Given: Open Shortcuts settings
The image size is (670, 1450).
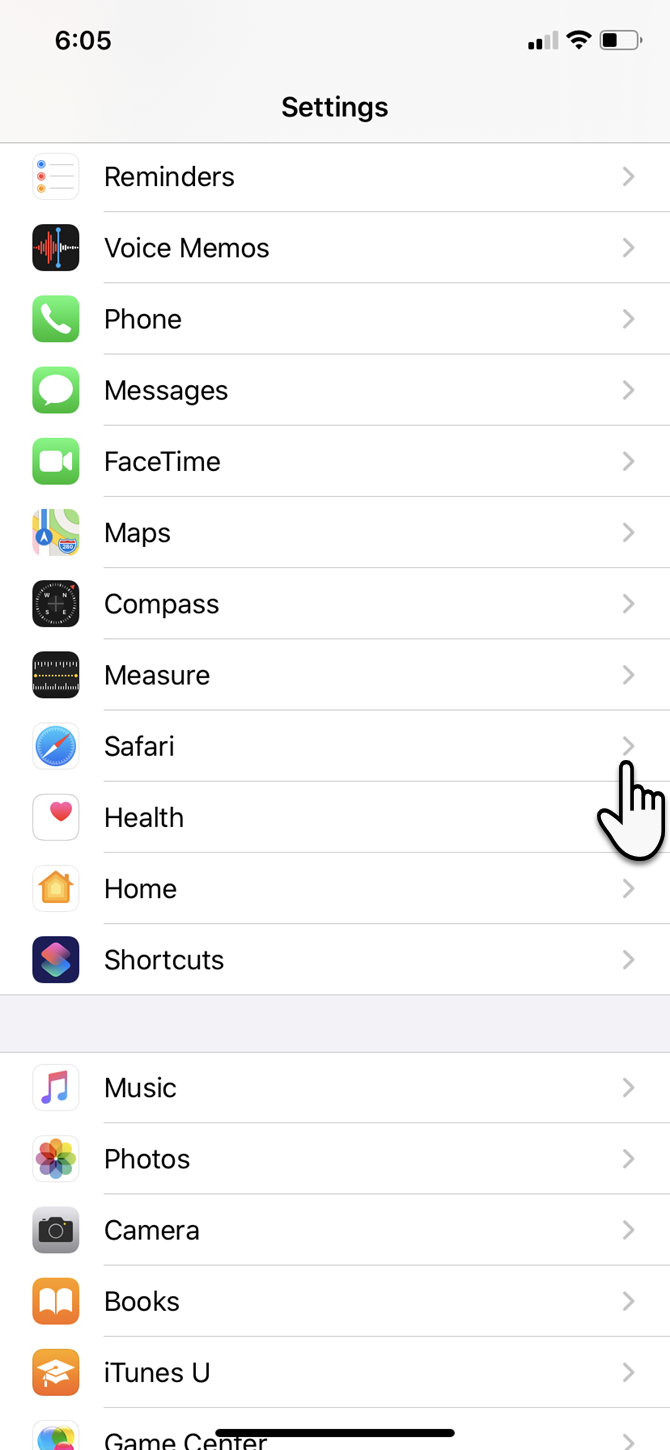Looking at the screenshot, I should click(x=335, y=960).
